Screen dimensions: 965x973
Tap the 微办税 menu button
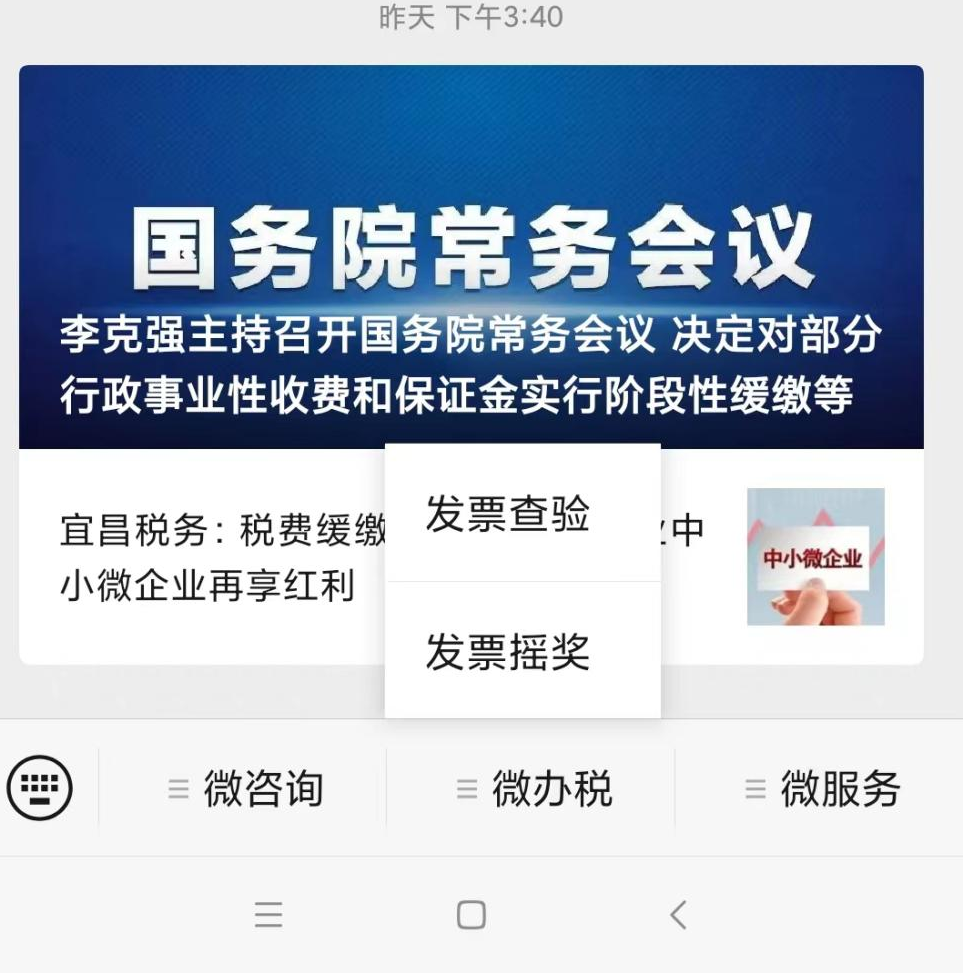pos(532,789)
